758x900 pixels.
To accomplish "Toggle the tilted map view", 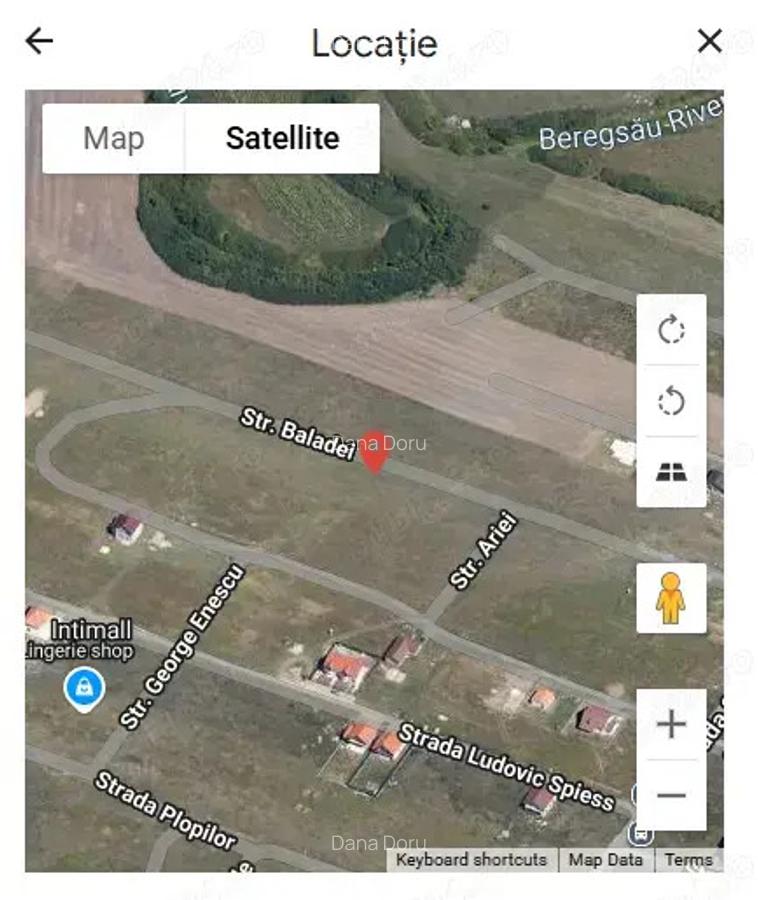I will [x=671, y=472].
